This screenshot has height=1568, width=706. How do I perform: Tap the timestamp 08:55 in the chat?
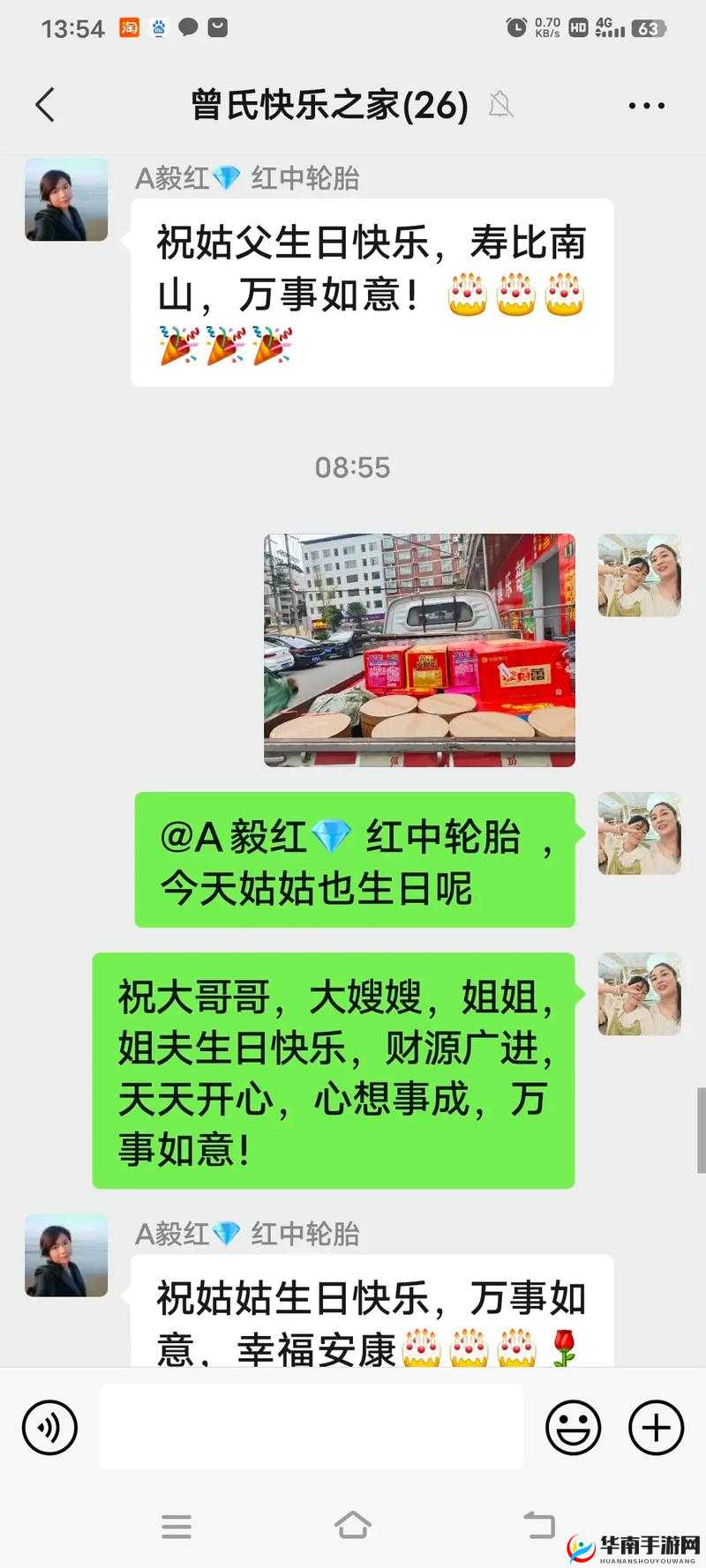pos(352,468)
